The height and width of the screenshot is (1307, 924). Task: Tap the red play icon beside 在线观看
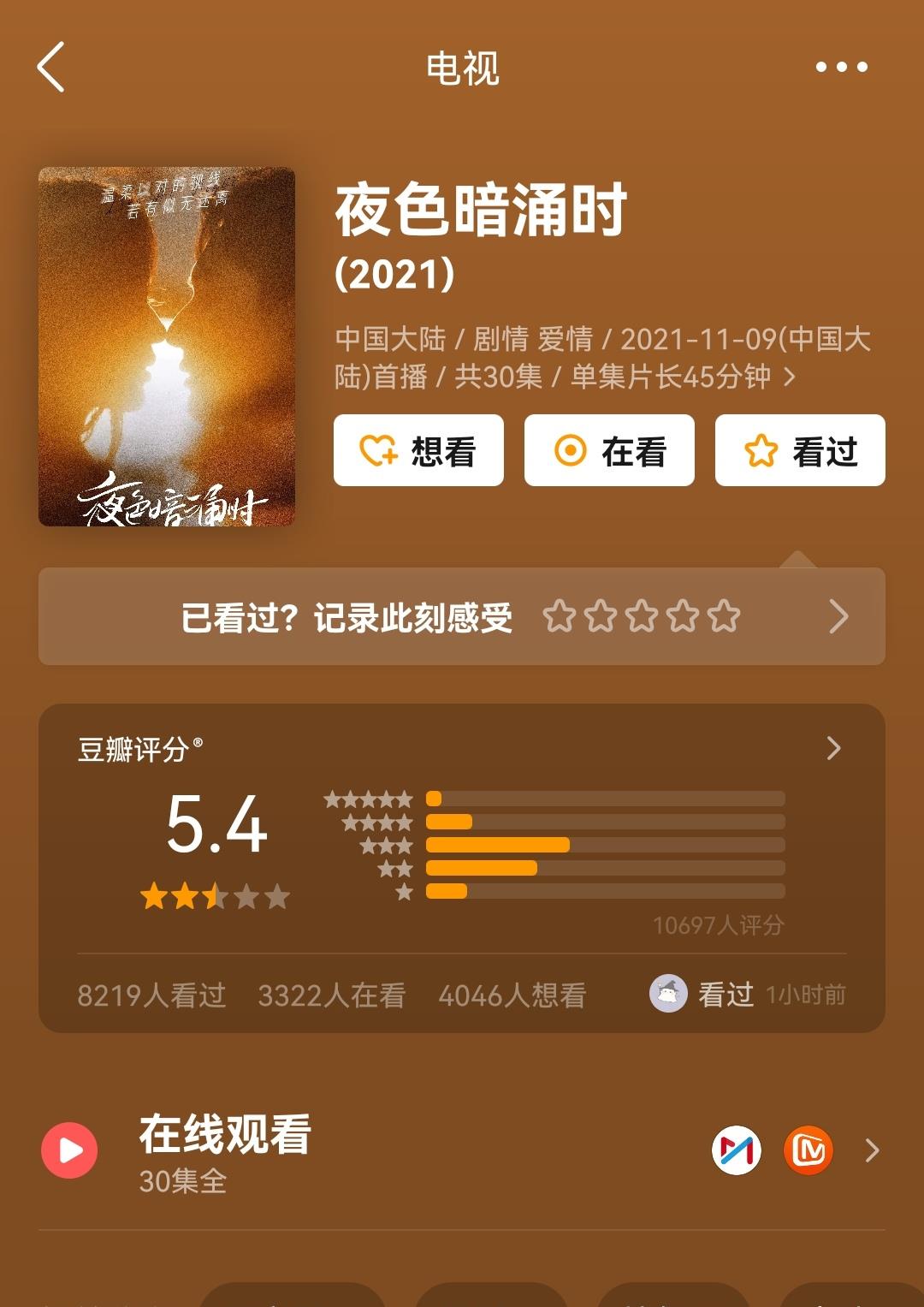pyautogui.click(x=68, y=1150)
